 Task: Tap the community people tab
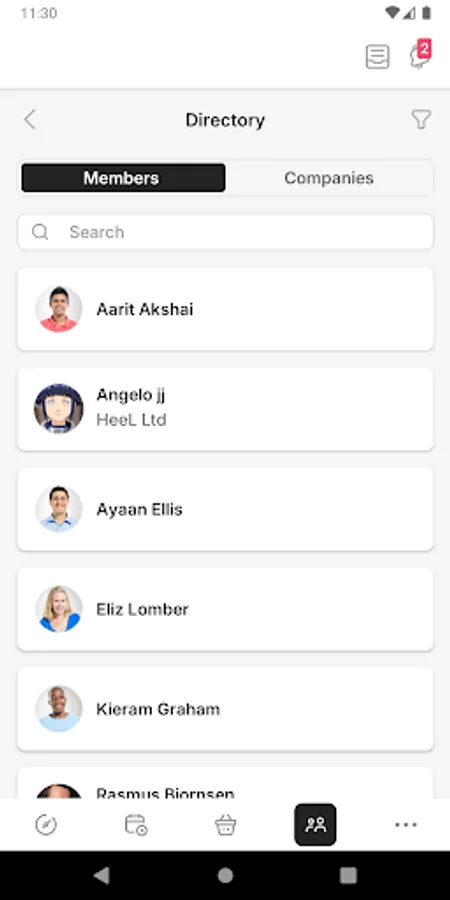click(x=315, y=825)
